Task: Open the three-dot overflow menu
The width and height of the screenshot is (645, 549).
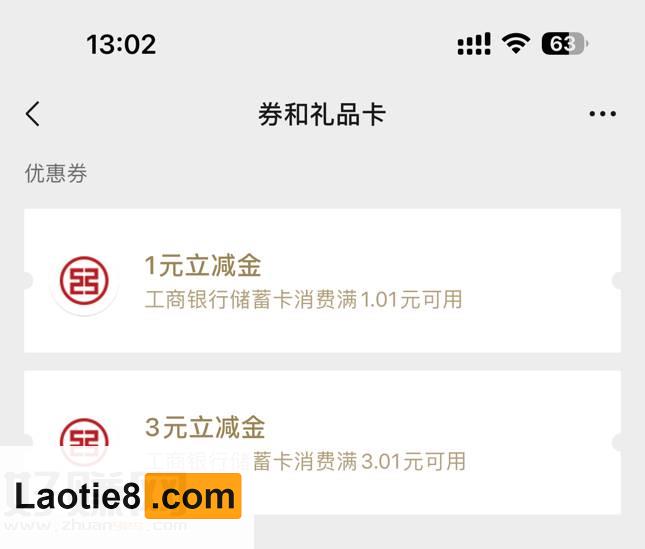Action: [x=602, y=114]
